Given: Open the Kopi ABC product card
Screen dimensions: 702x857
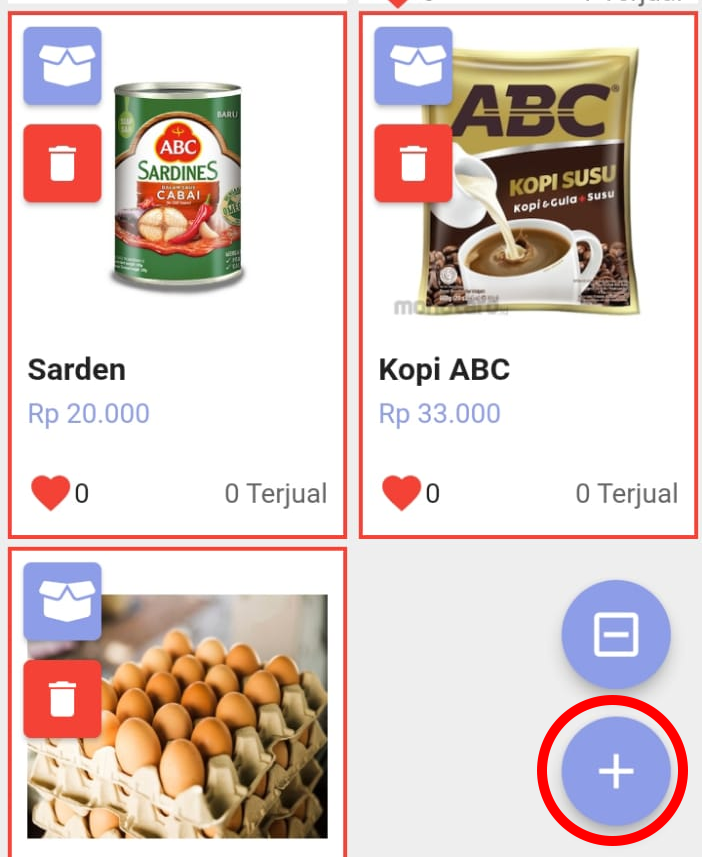Looking at the screenshot, I should point(528,370).
